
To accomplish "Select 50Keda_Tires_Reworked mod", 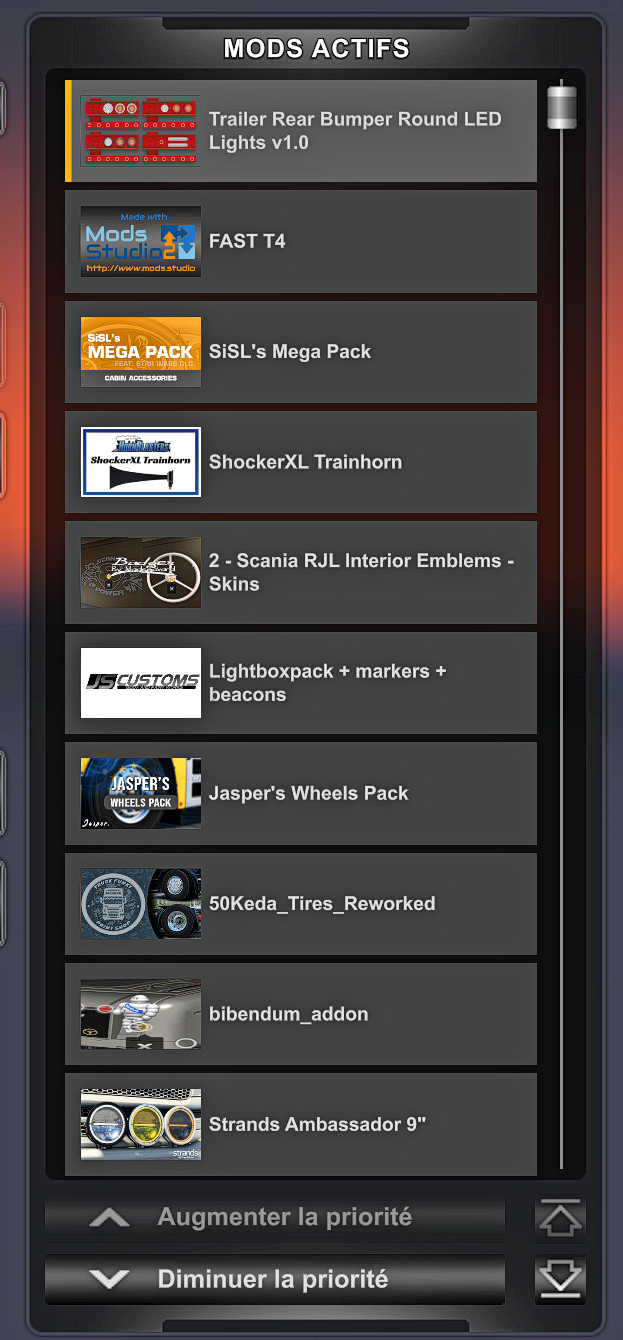I will 300,904.
